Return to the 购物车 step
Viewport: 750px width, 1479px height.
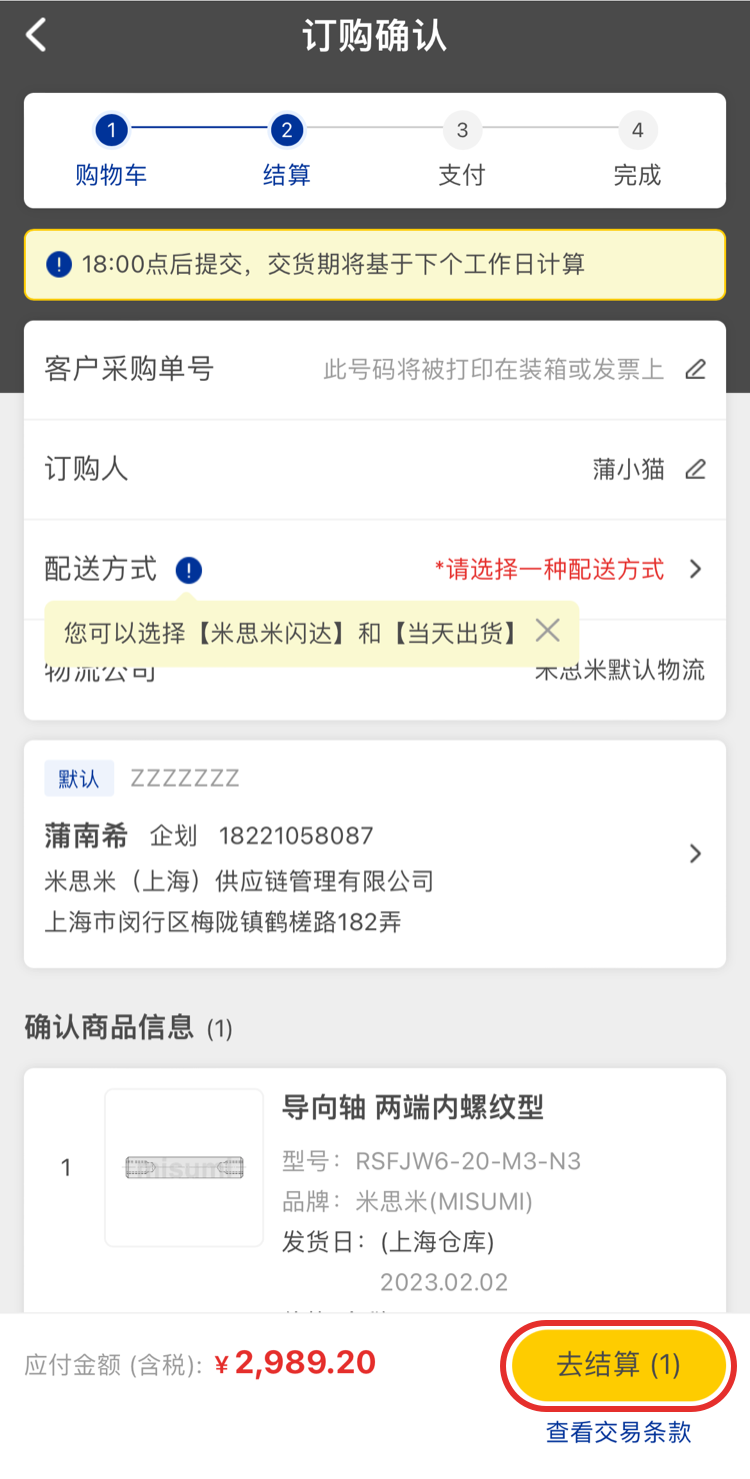click(x=111, y=150)
